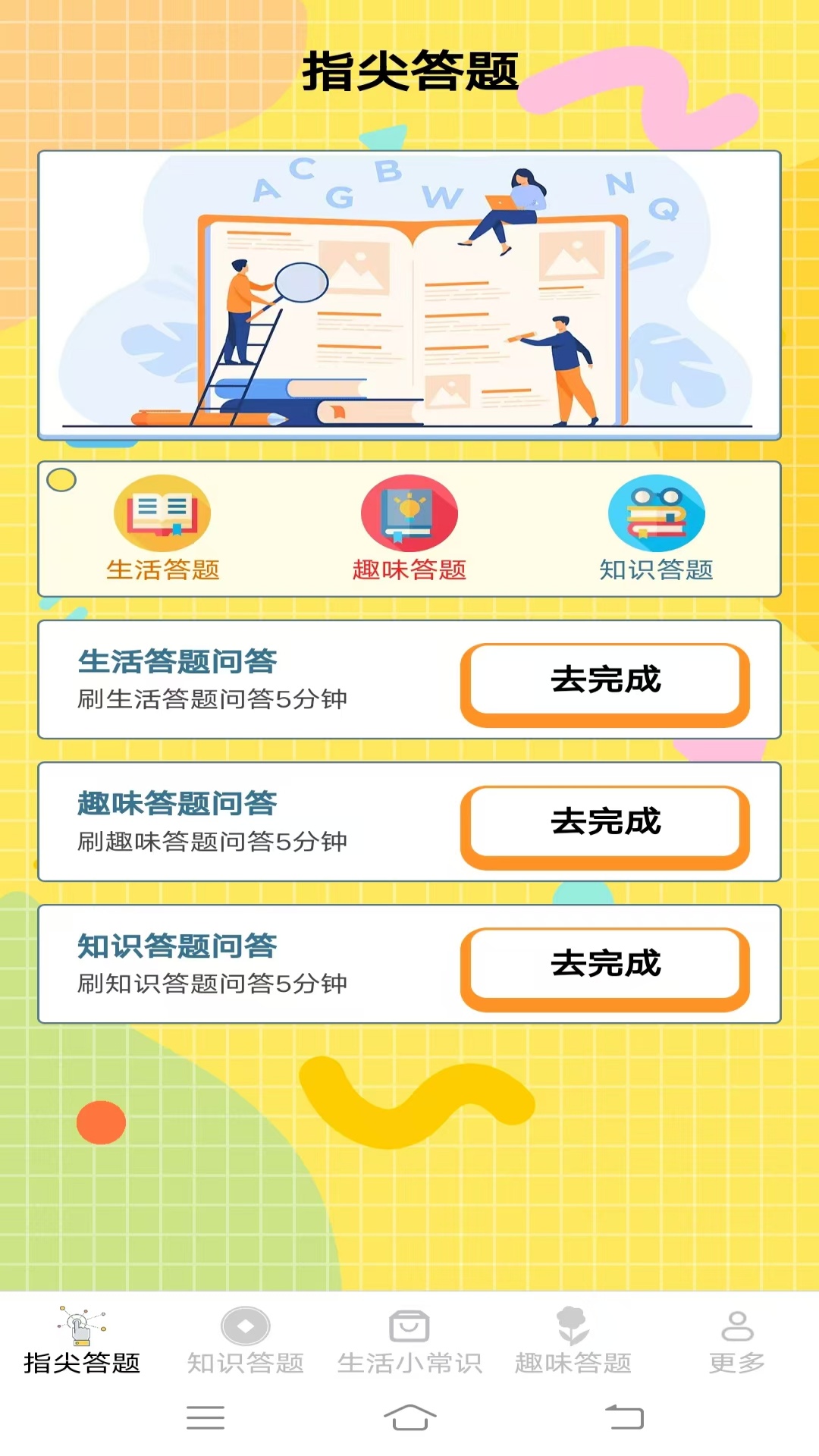The image size is (819, 1456).
Task: Switch to the 生活小常识 tab
Action: [409, 1342]
